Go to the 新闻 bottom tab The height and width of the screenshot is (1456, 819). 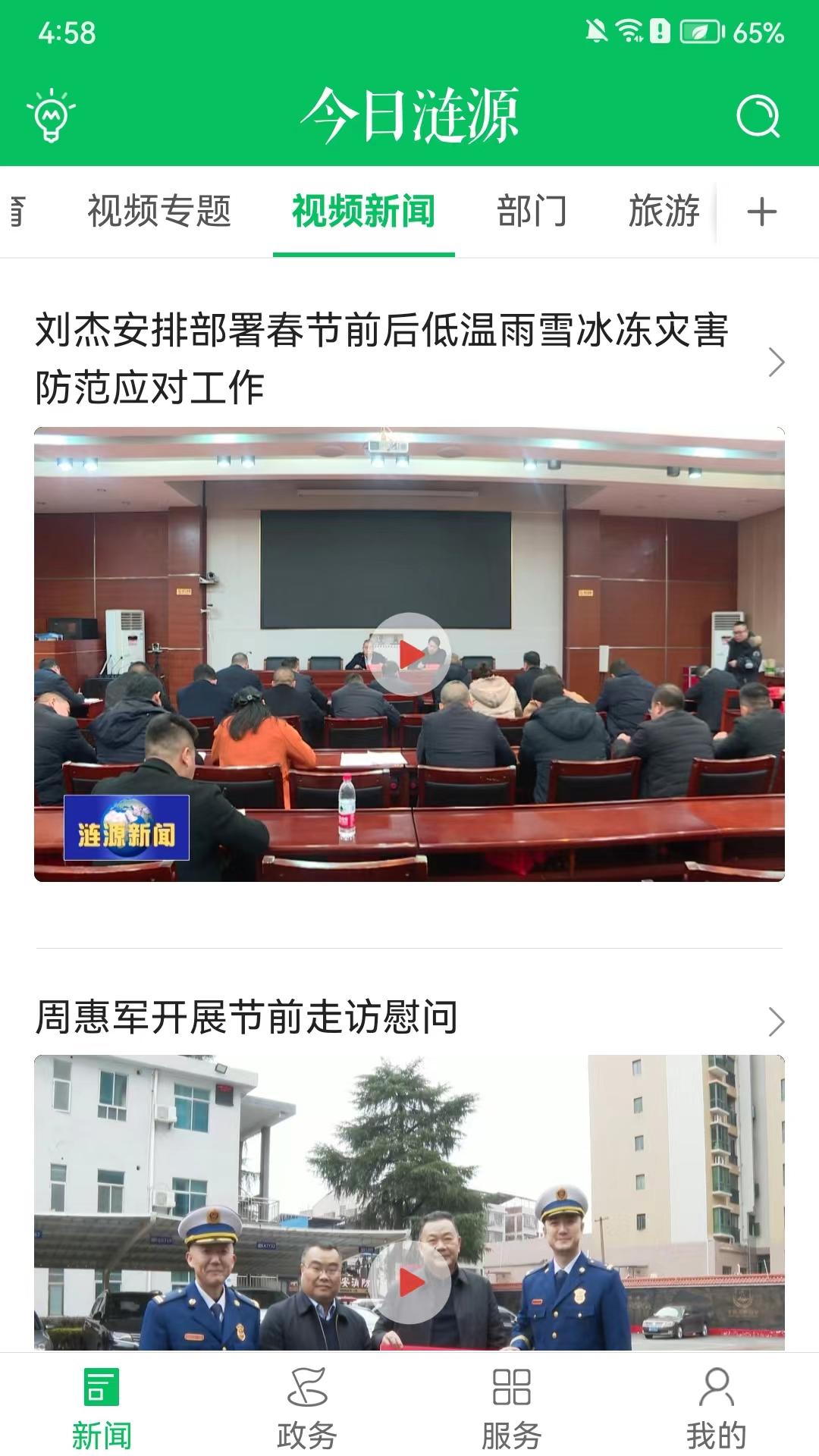click(x=102, y=1407)
